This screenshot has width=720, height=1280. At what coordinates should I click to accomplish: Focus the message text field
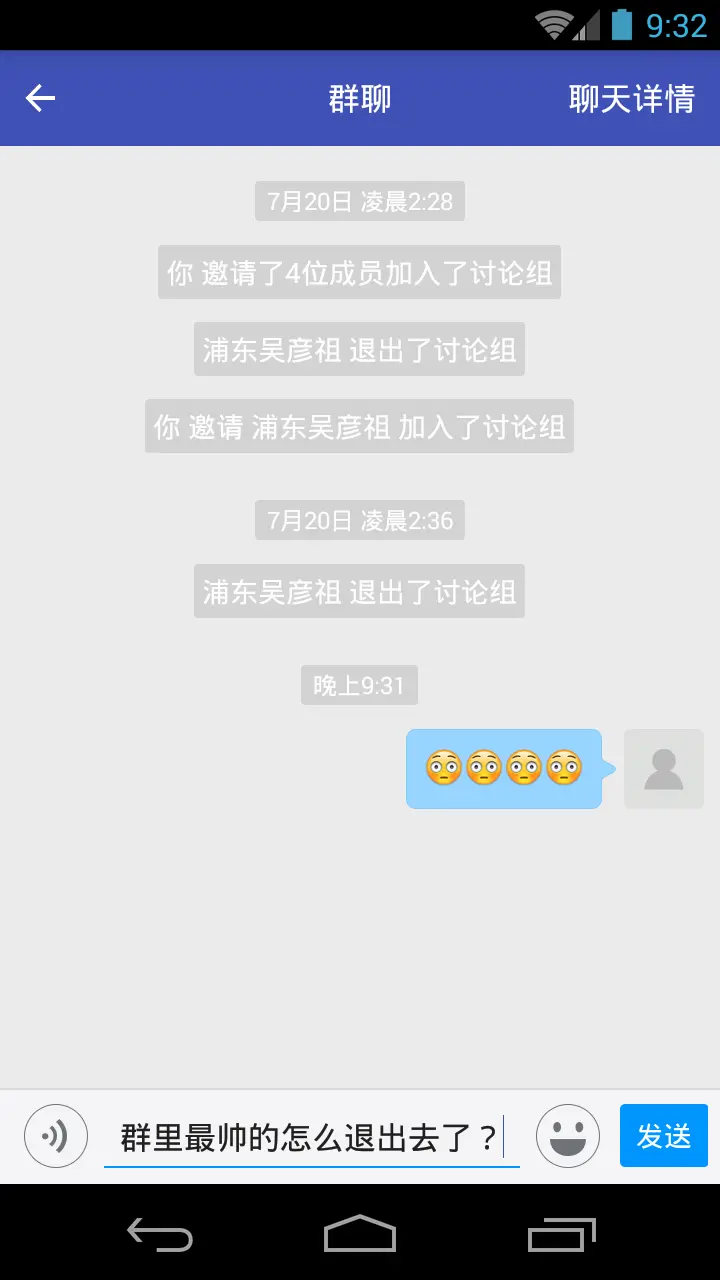click(x=312, y=1137)
